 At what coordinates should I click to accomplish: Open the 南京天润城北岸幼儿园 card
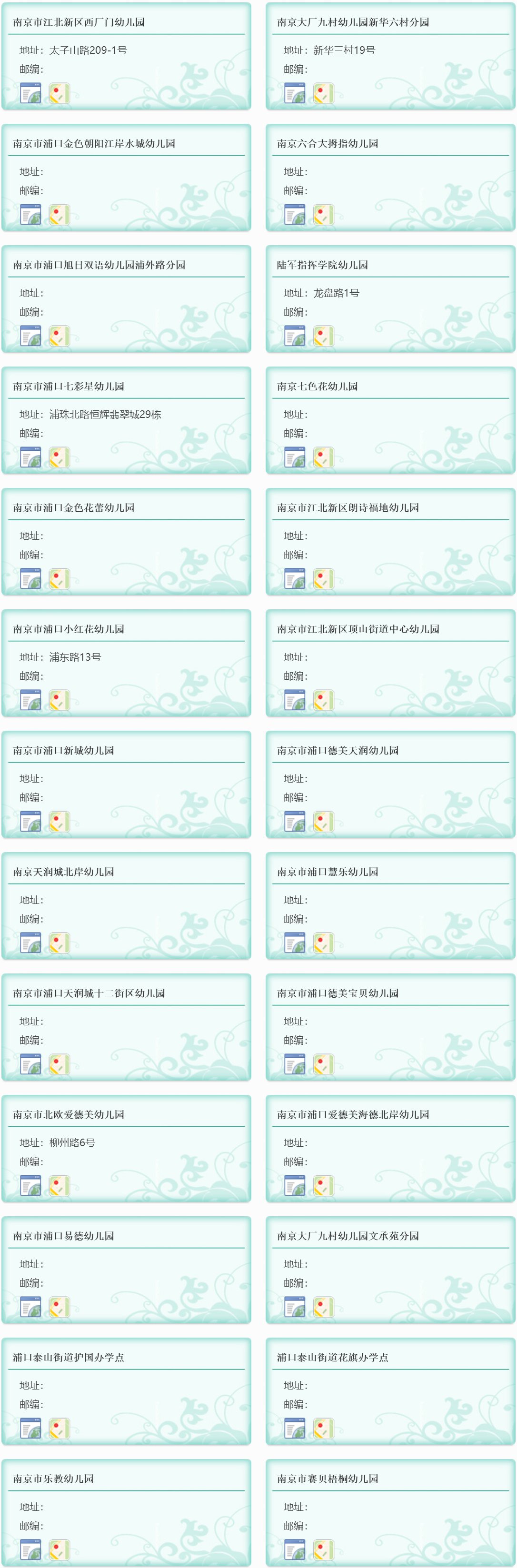pos(63,872)
